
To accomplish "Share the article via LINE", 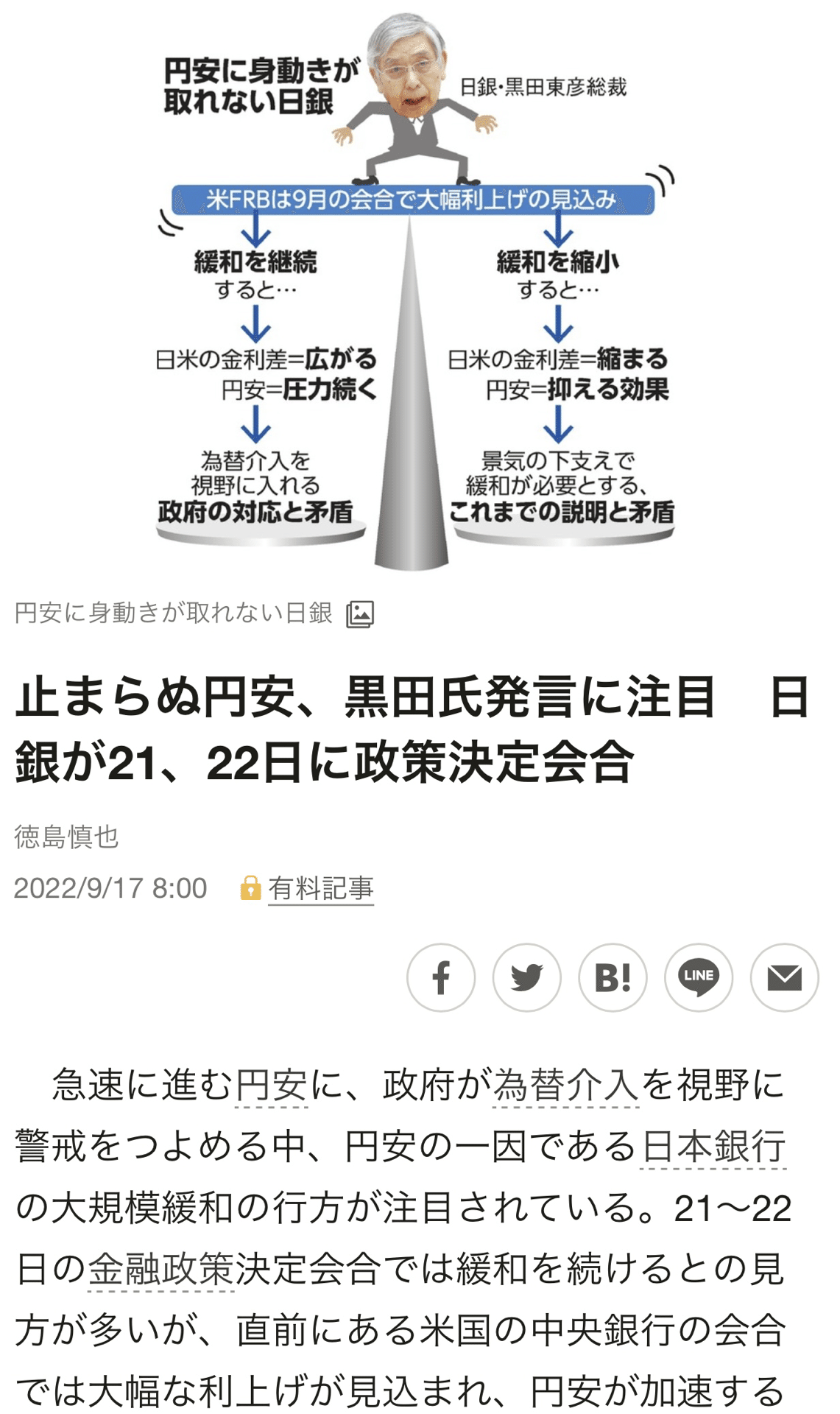I will point(699,977).
